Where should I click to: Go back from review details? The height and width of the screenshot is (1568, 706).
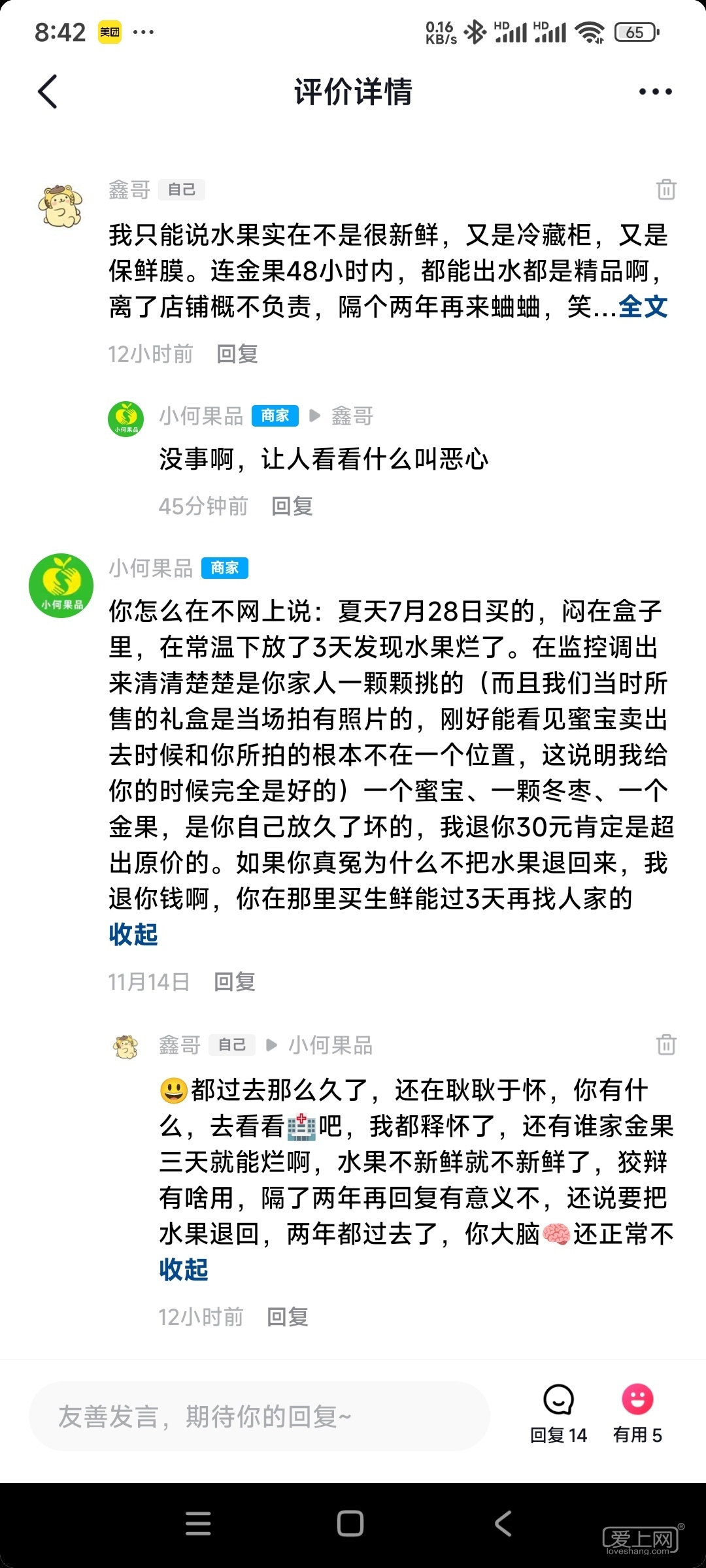[x=48, y=91]
